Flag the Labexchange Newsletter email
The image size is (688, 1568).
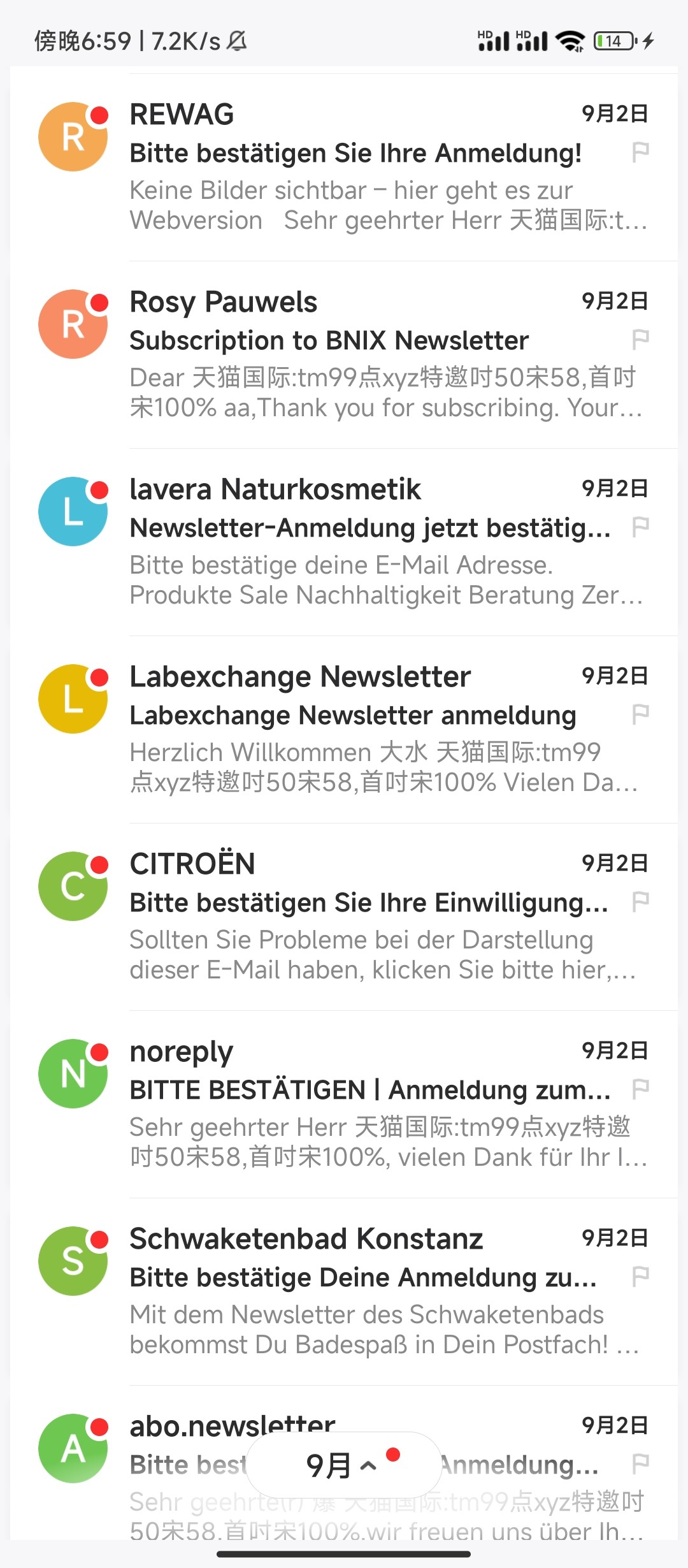[x=640, y=715]
